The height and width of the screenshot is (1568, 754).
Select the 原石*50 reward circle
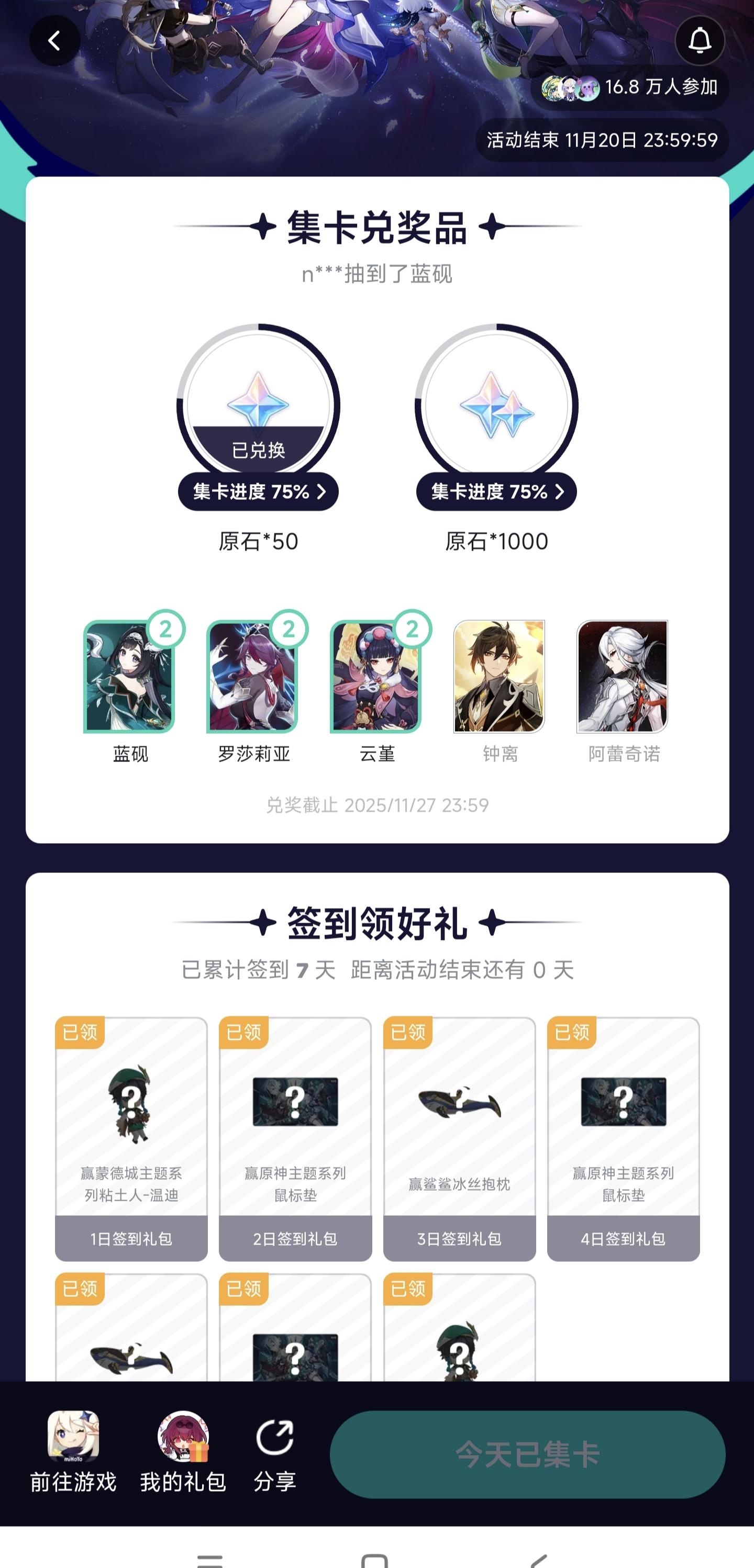pyautogui.click(x=258, y=402)
